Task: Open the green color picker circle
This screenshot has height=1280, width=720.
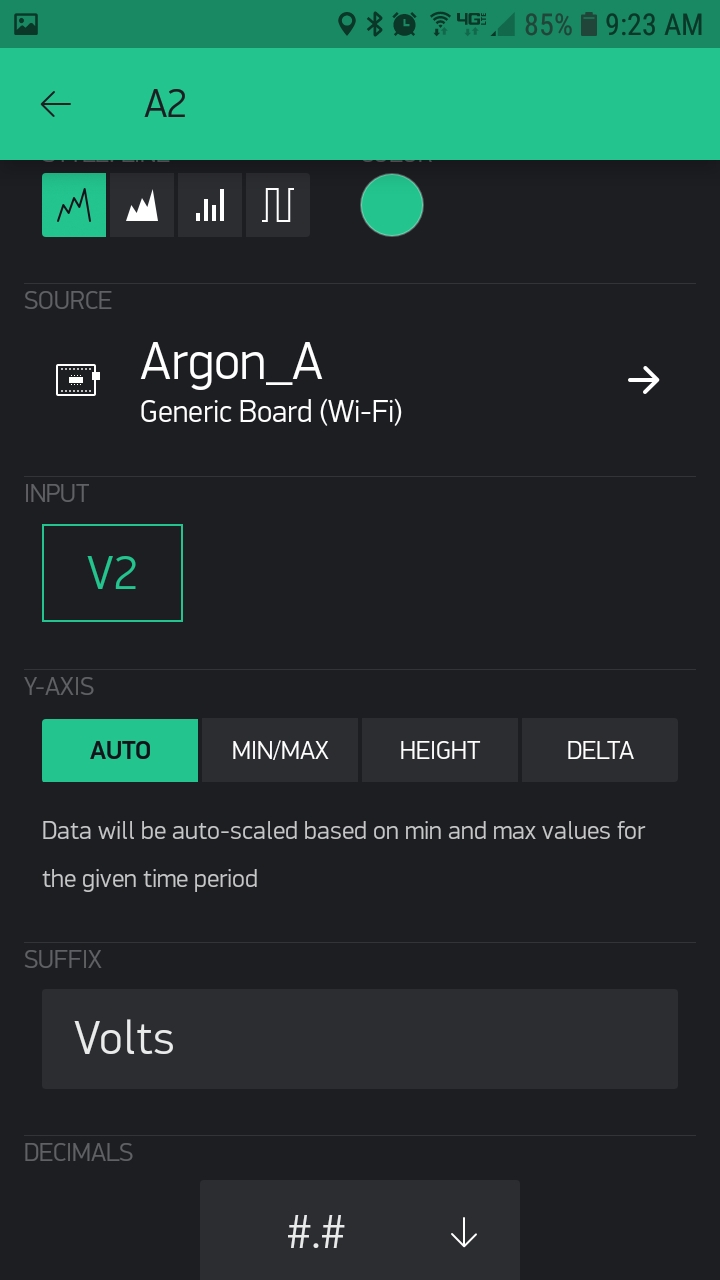Action: pos(392,205)
